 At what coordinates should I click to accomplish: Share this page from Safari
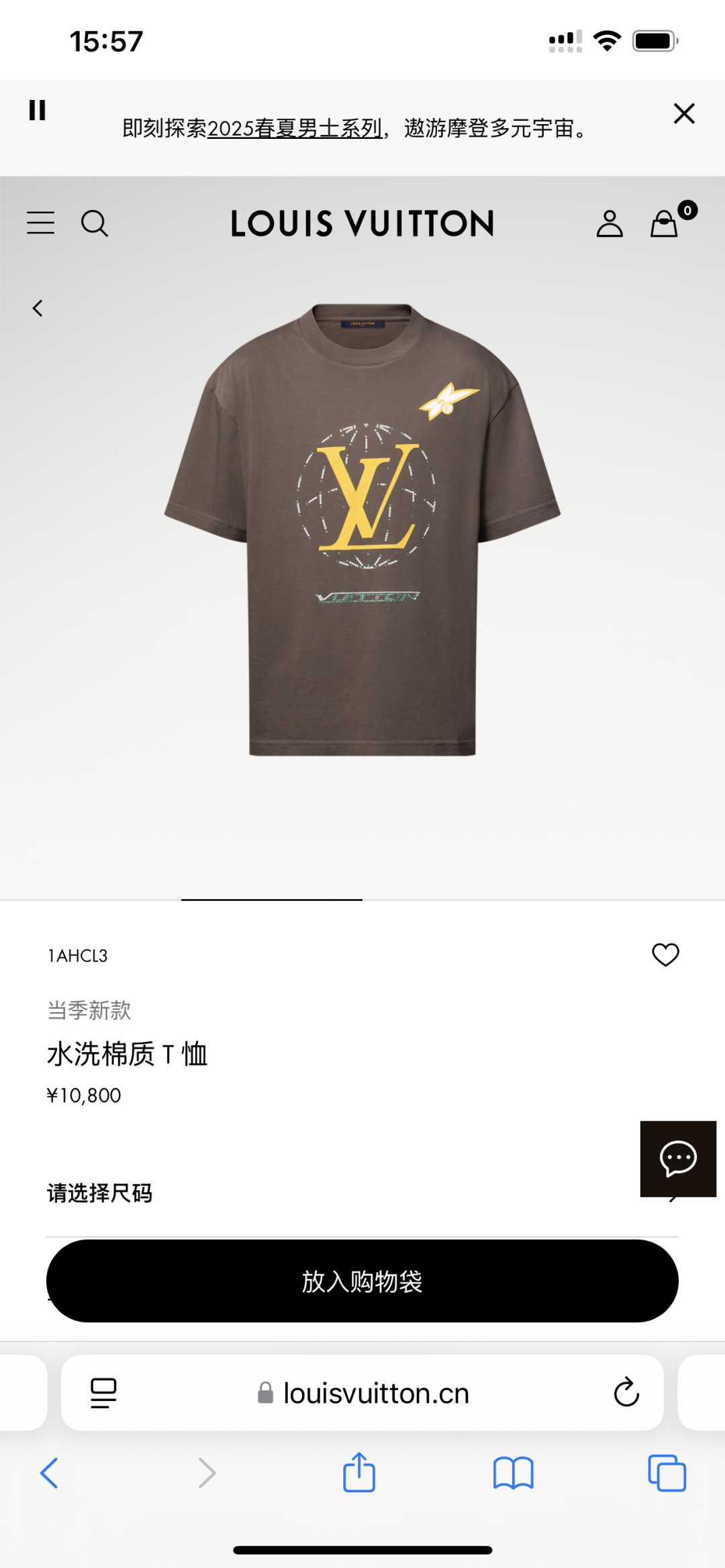point(359,1473)
